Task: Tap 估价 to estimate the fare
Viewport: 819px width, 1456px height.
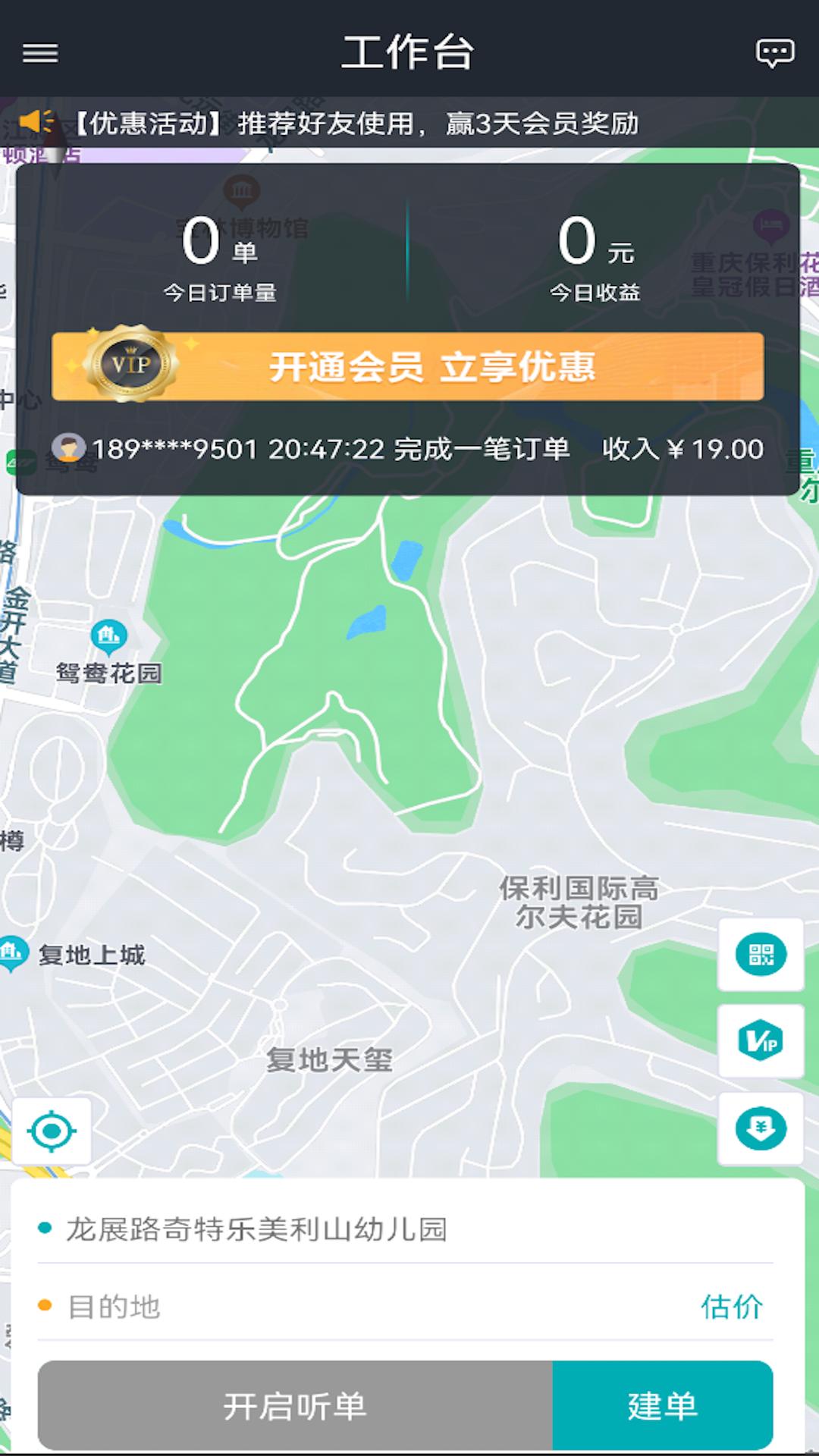Action: 731,1307
